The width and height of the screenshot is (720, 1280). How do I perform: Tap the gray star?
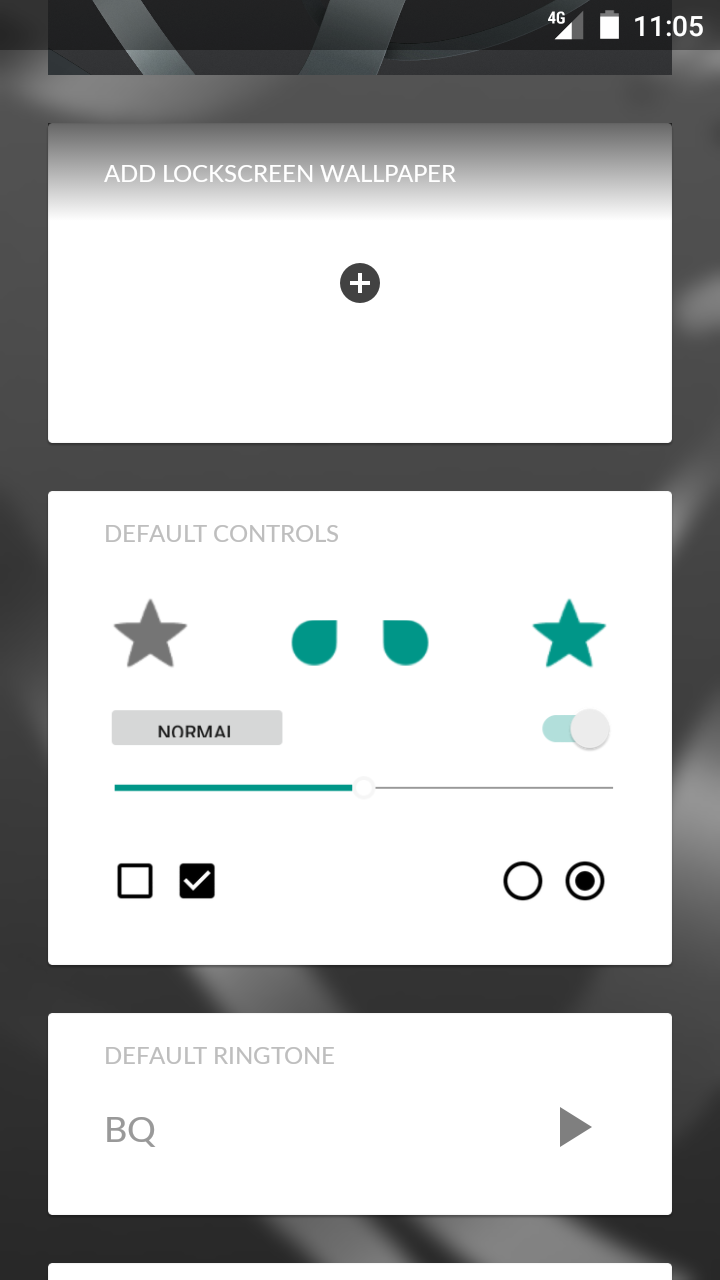point(150,635)
